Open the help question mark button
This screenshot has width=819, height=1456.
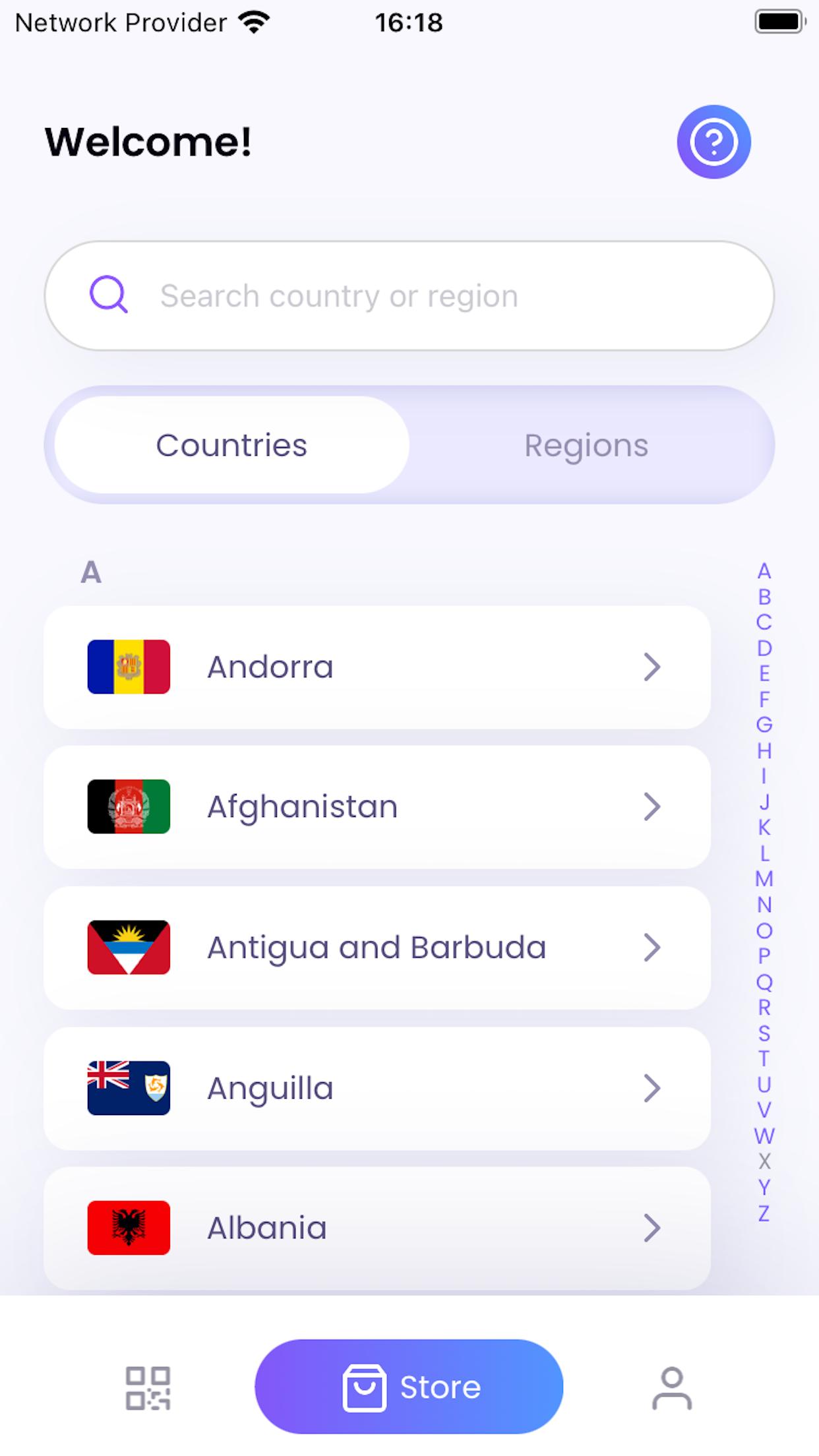click(713, 142)
